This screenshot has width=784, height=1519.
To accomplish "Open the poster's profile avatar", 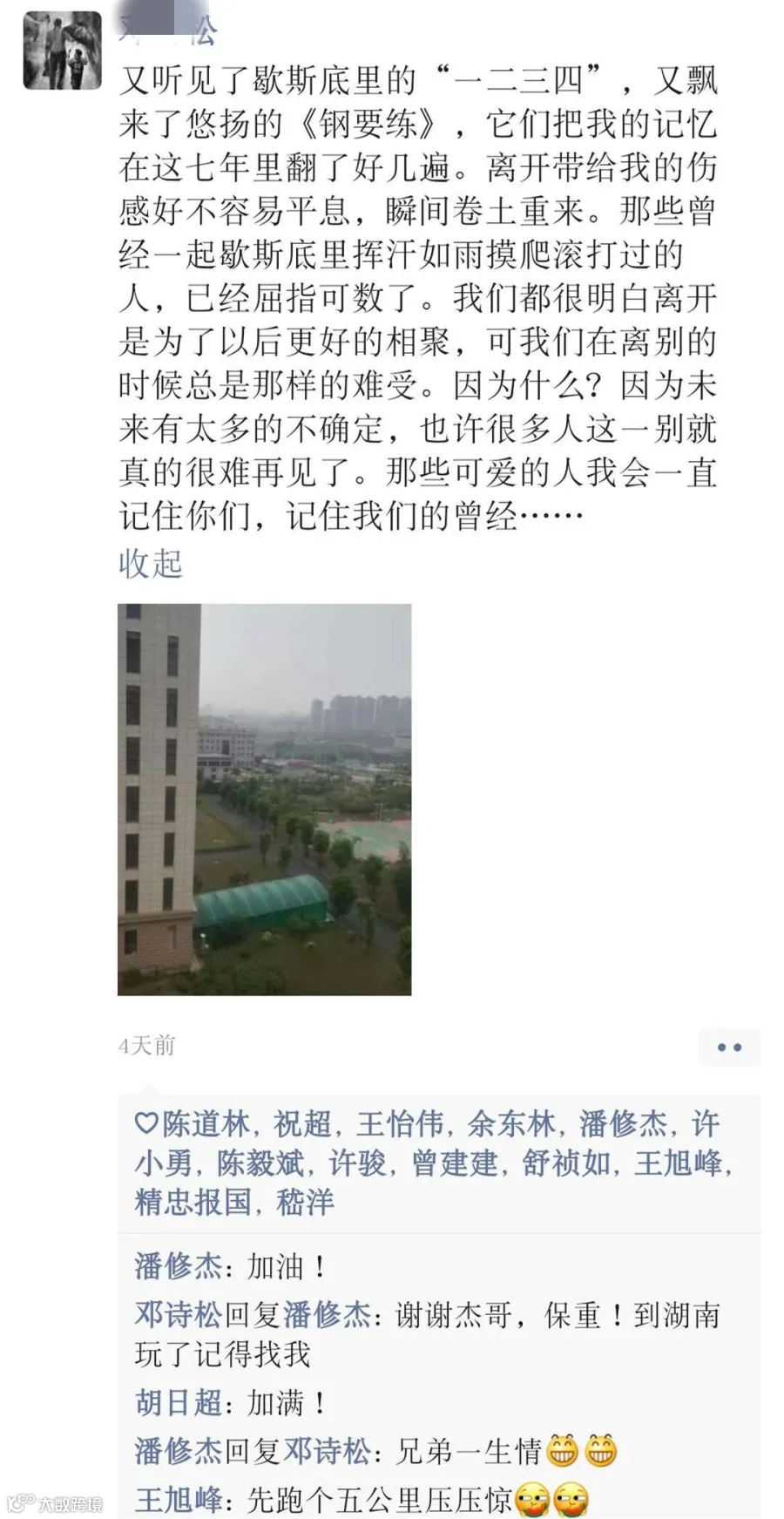I will pos(62,51).
